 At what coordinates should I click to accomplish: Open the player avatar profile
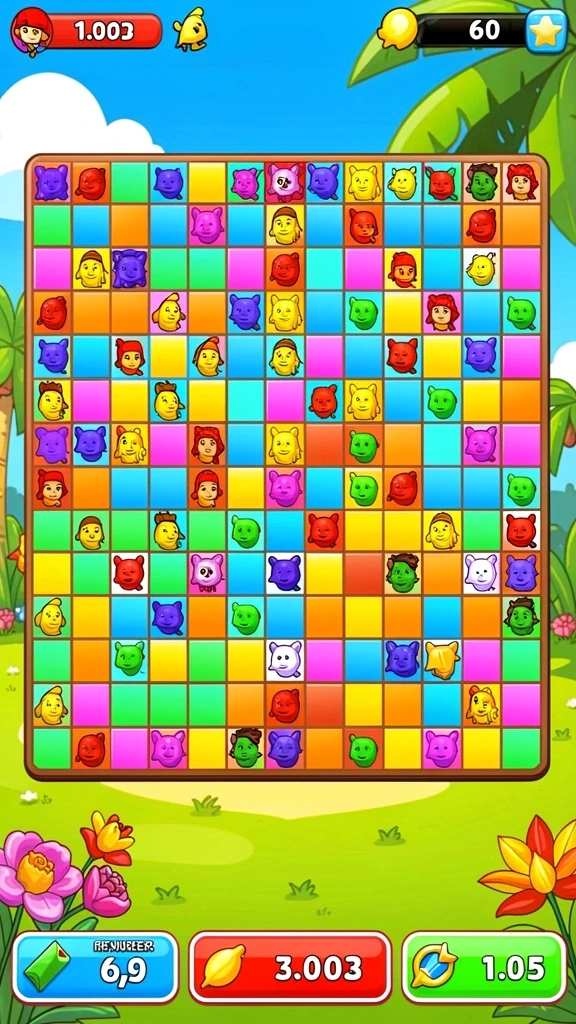point(31,31)
